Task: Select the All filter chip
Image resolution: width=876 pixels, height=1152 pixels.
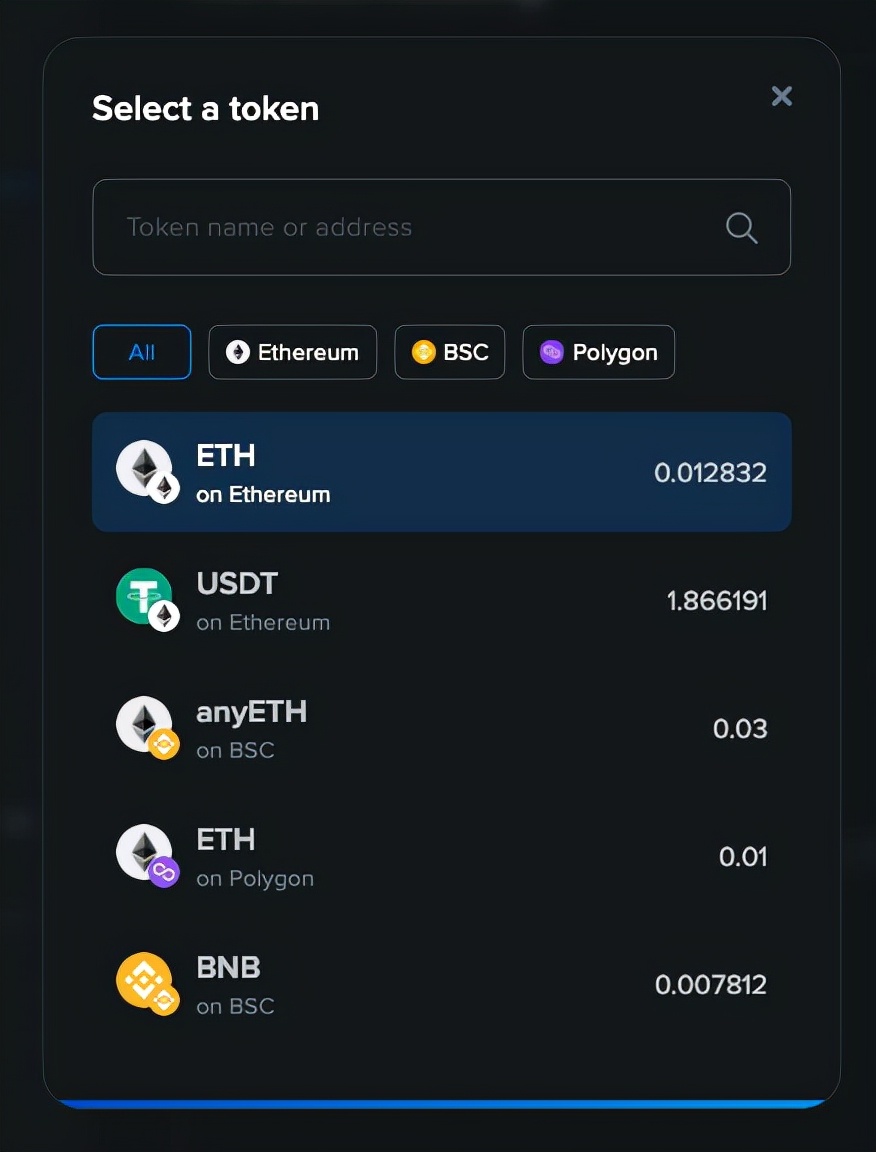Action: pyautogui.click(x=142, y=352)
